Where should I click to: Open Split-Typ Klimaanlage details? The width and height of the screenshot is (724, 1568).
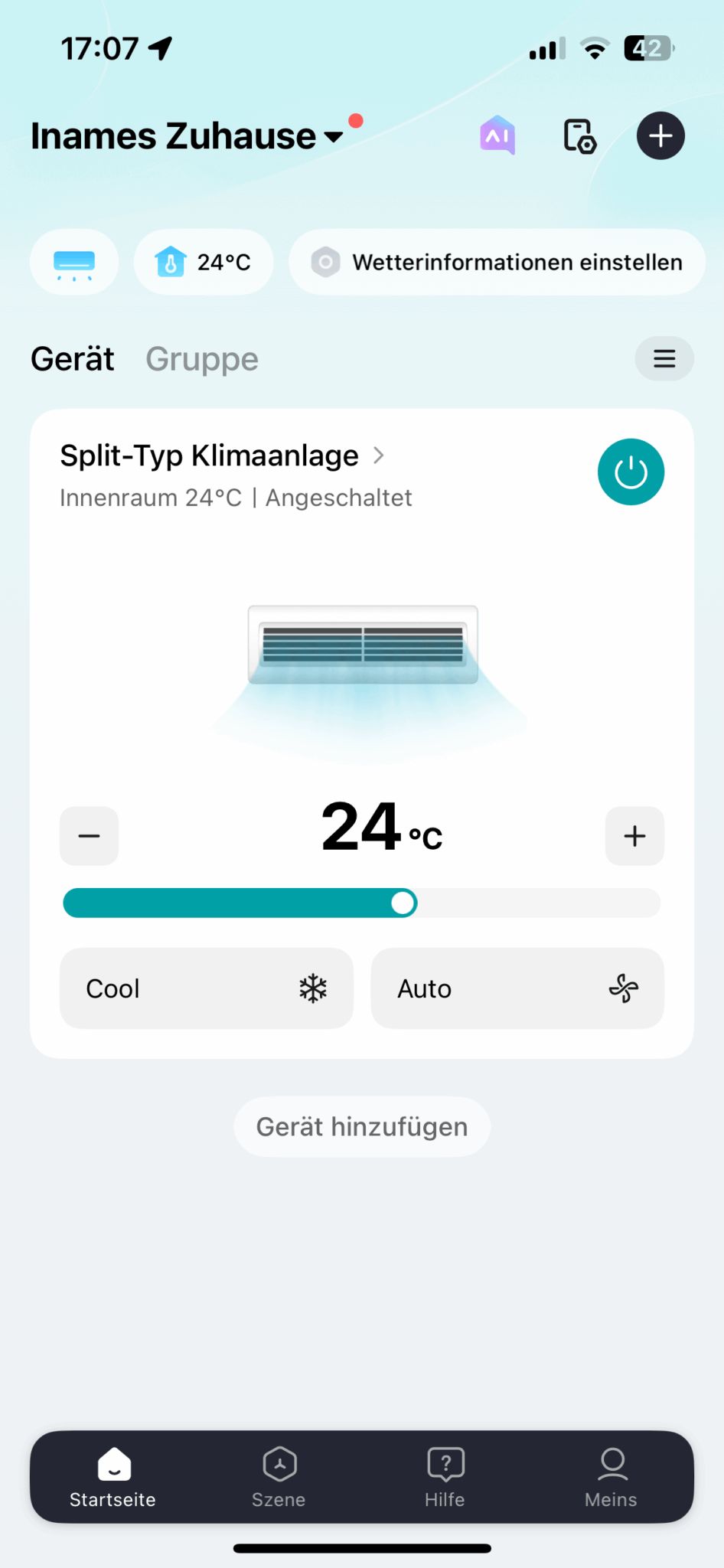[222, 456]
